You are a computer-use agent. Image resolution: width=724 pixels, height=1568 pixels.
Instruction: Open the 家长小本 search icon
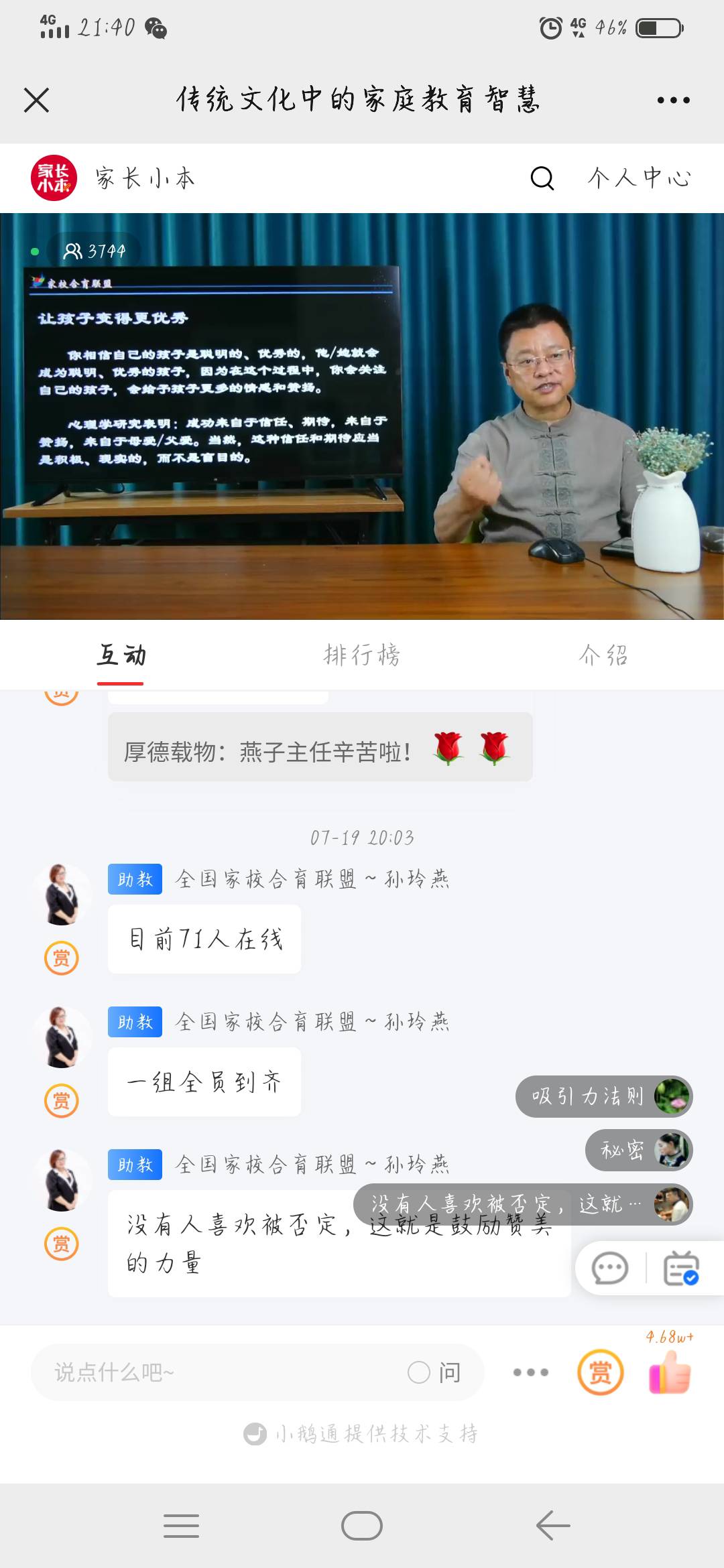tap(542, 178)
